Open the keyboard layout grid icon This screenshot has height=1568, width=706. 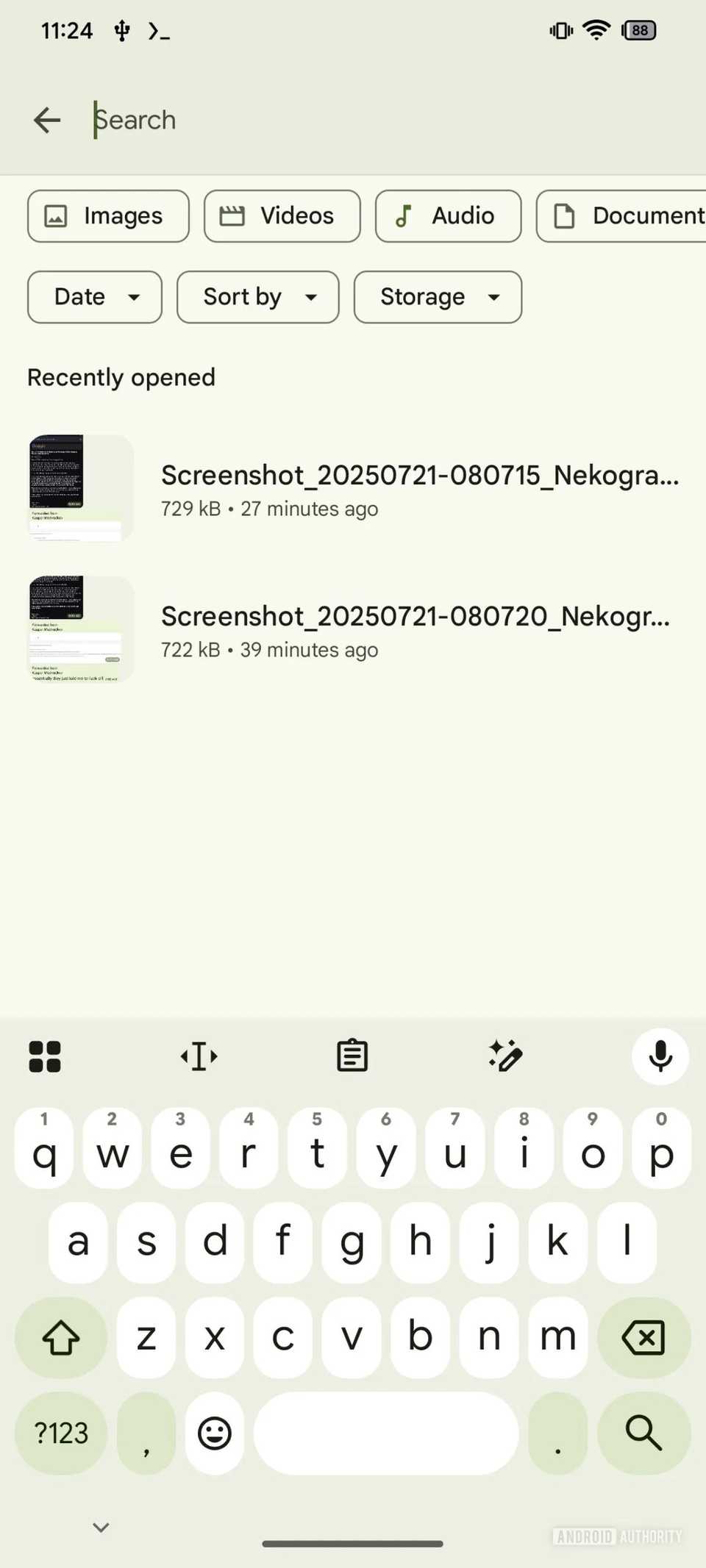(44, 1056)
